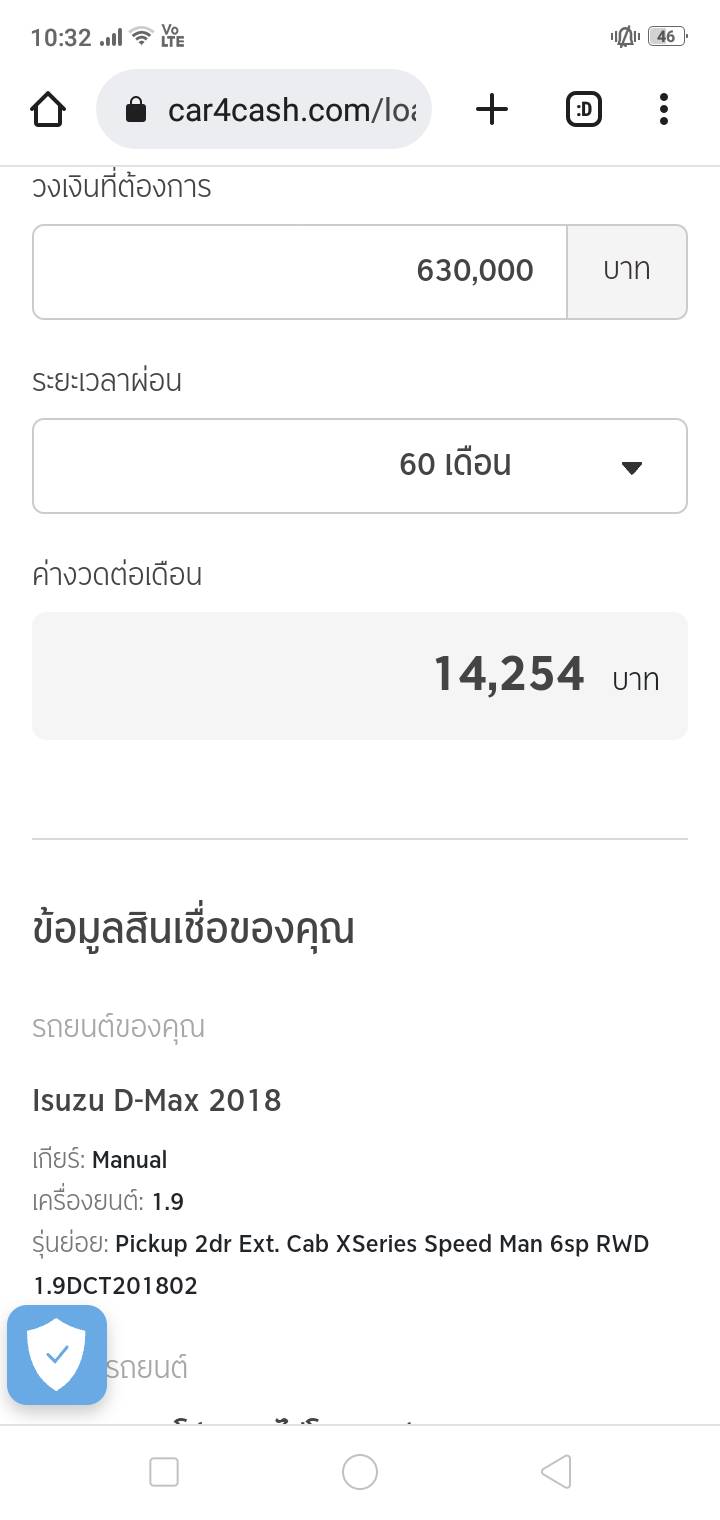Open a new browser tab
Viewport: 720px width, 1520px height.
point(491,109)
